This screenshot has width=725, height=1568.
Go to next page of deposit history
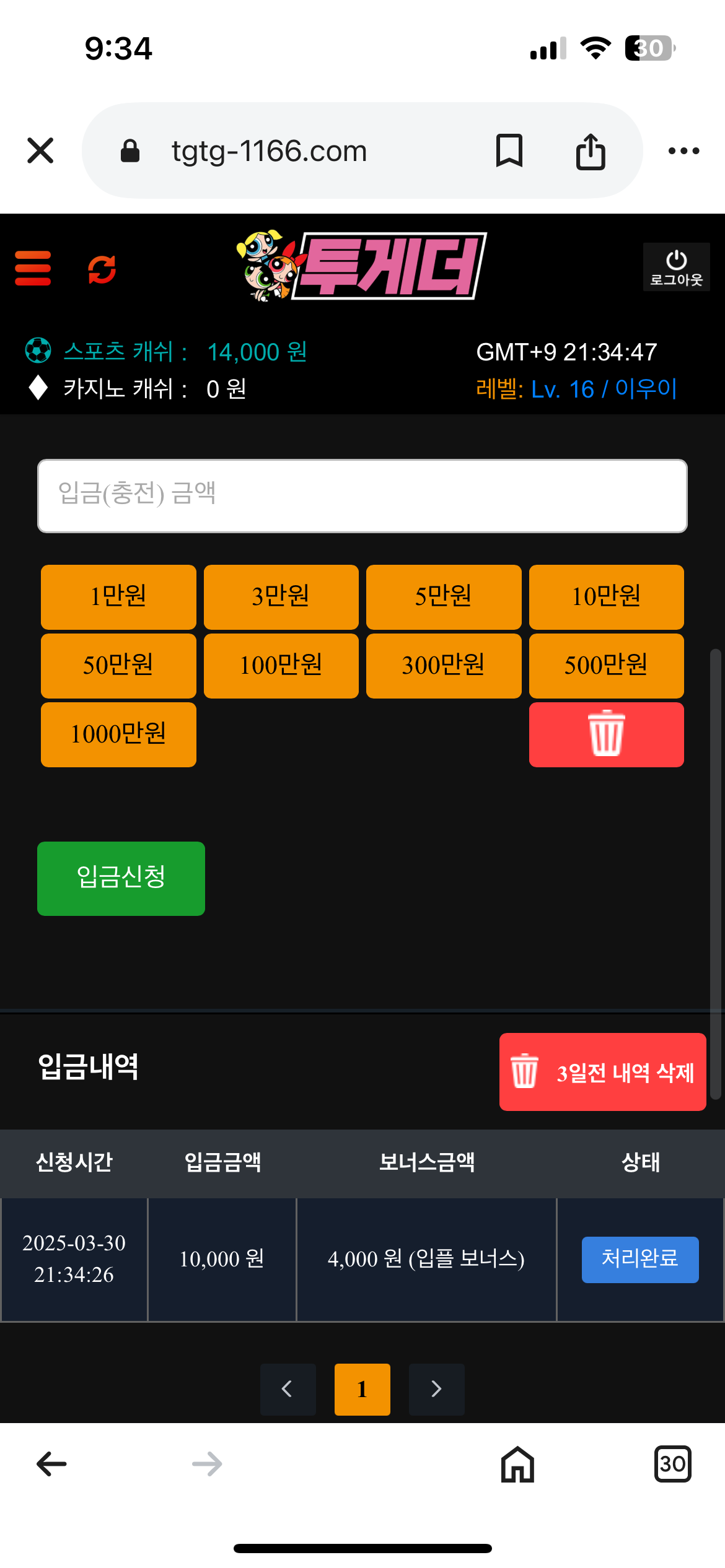tap(436, 1389)
